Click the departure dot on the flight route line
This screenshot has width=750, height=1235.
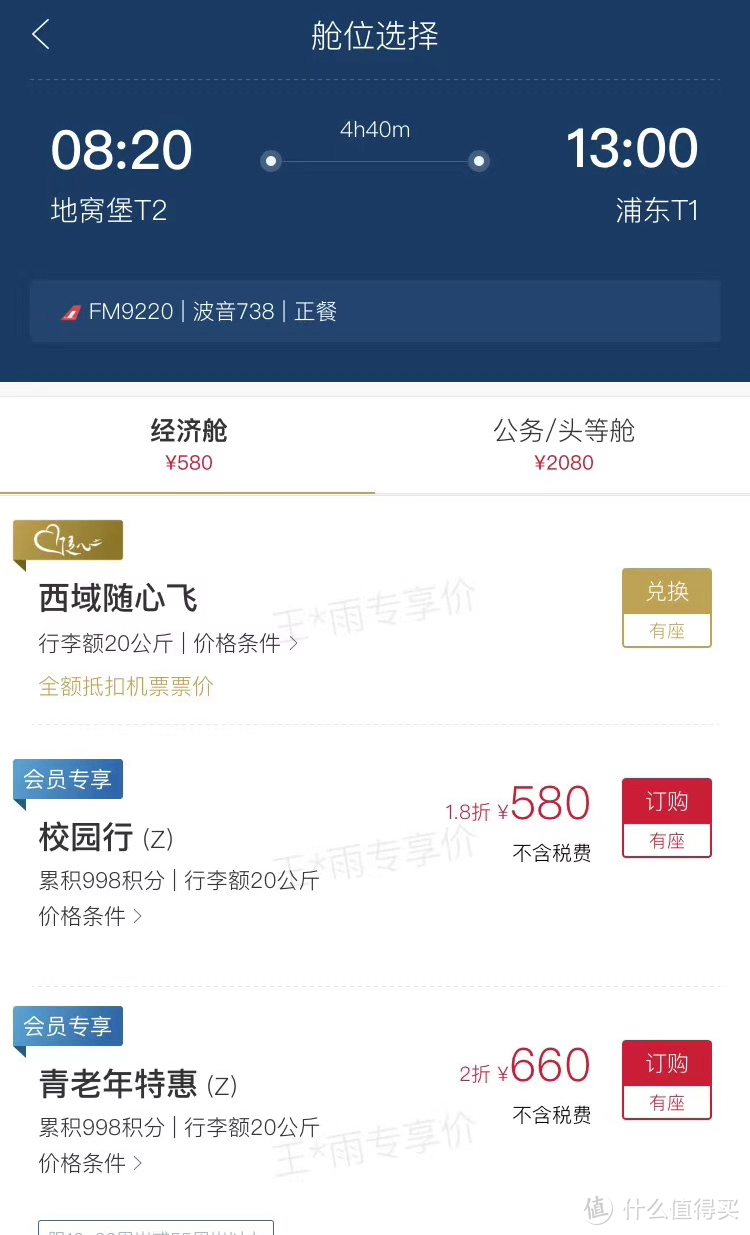(x=271, y=161)
